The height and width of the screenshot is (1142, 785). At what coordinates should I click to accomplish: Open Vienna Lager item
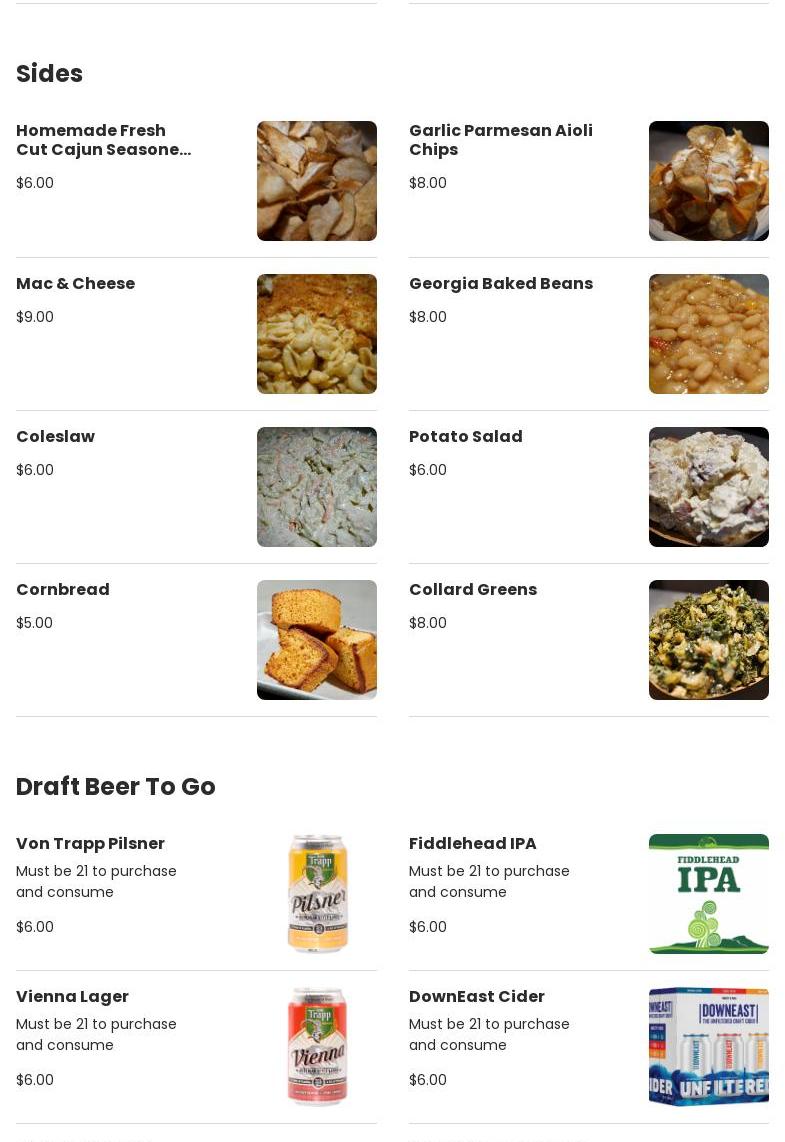point(72,997)
